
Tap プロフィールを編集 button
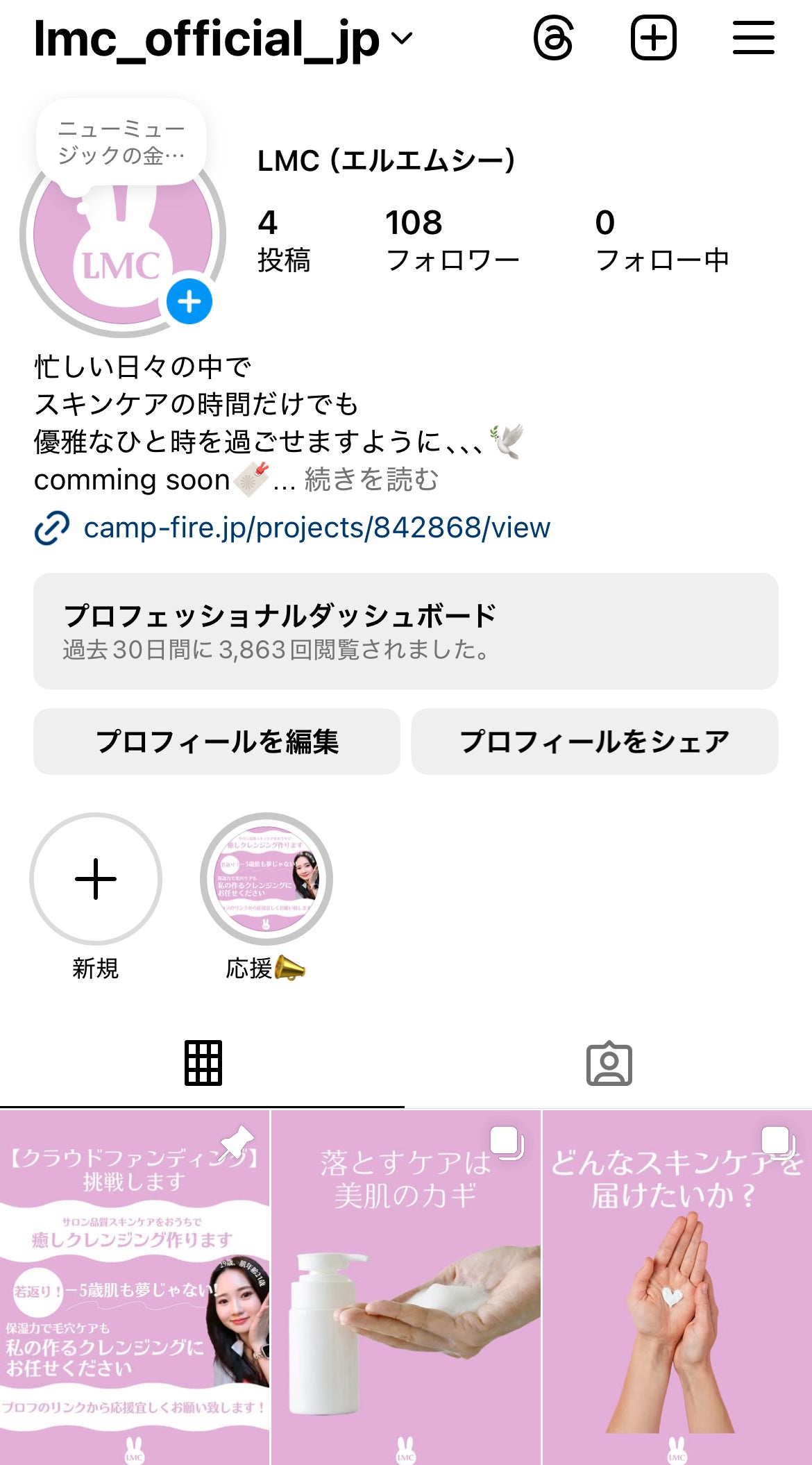tap(217, 742)
